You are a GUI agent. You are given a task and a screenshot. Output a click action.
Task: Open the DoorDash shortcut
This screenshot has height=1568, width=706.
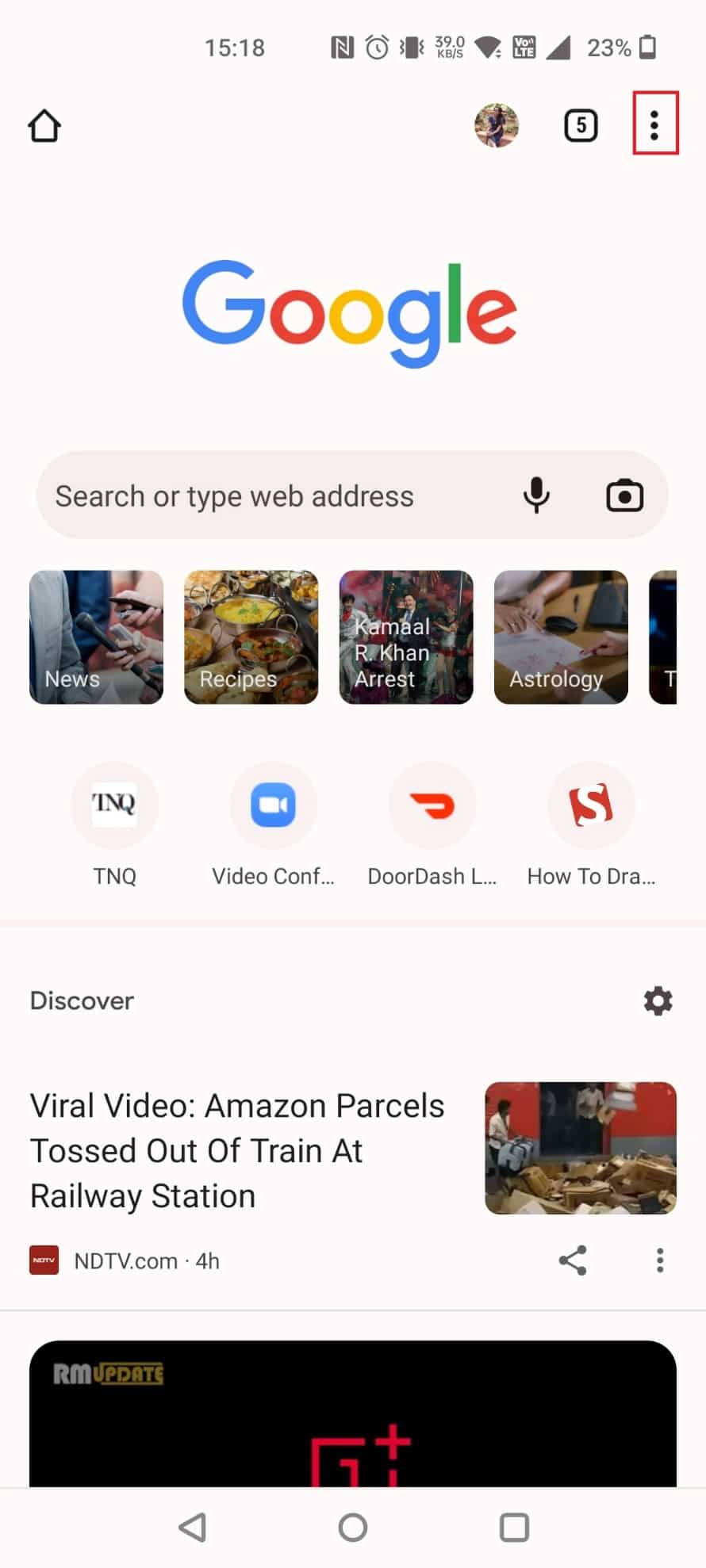click(x=432, y=805)
